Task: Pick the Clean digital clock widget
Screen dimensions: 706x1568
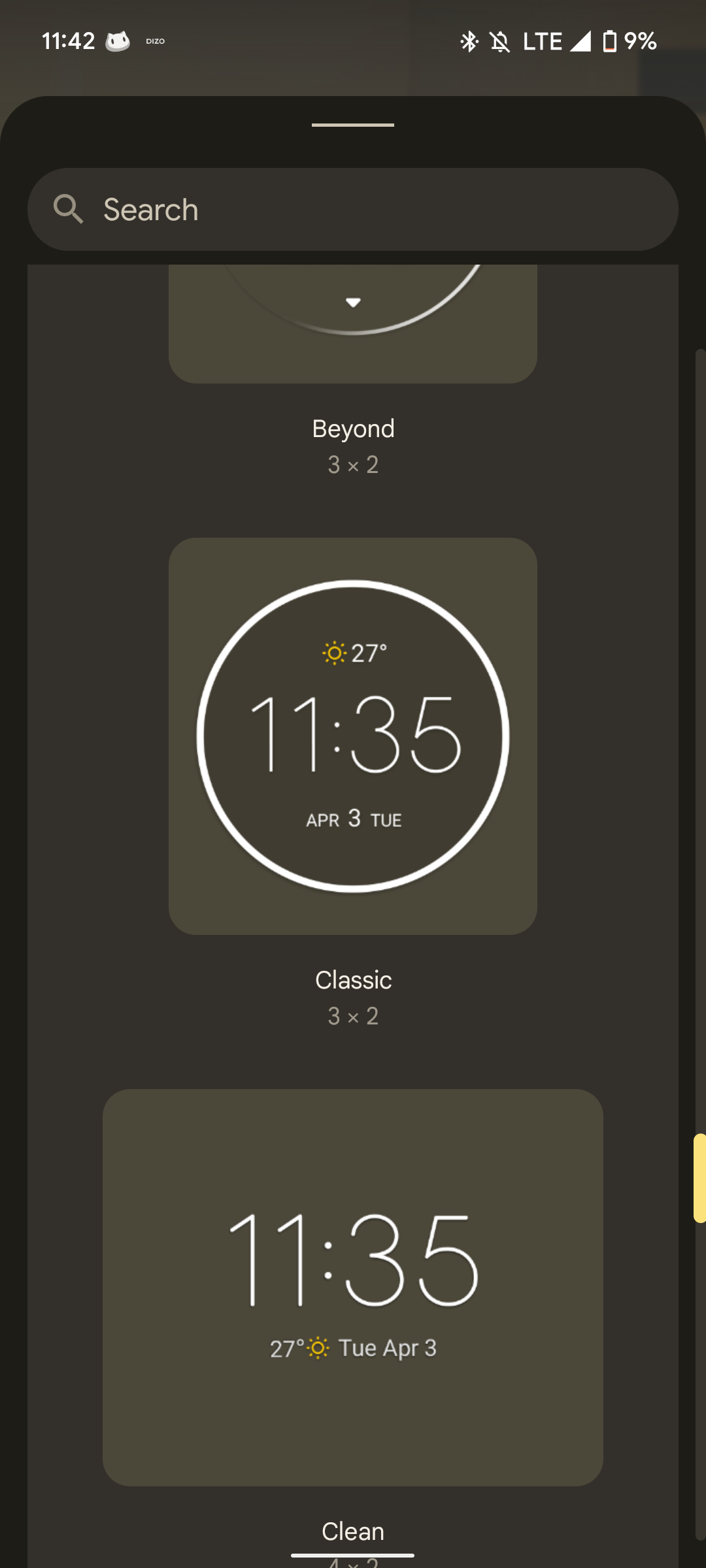Action: pos(353,1287)
